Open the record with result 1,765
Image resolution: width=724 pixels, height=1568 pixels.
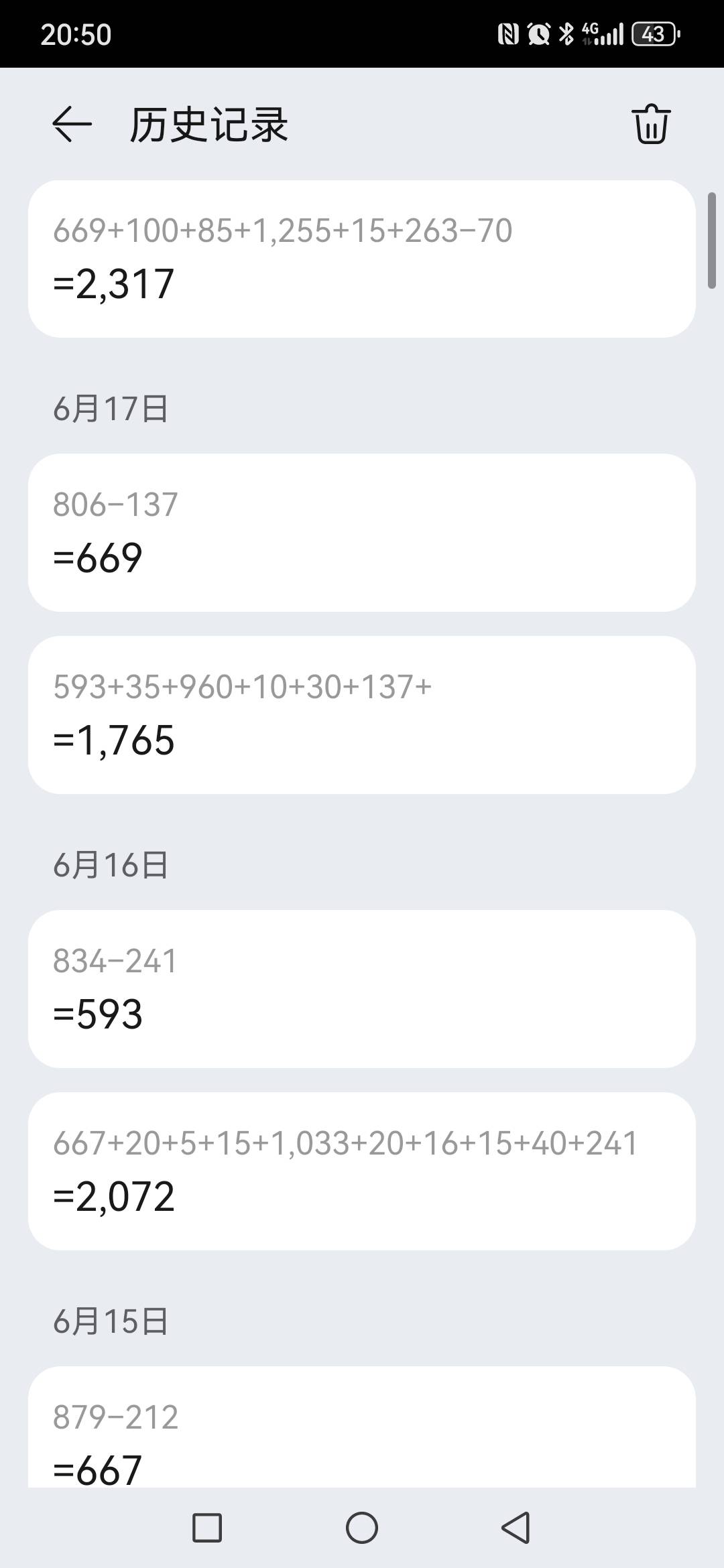tap(361, 715)
